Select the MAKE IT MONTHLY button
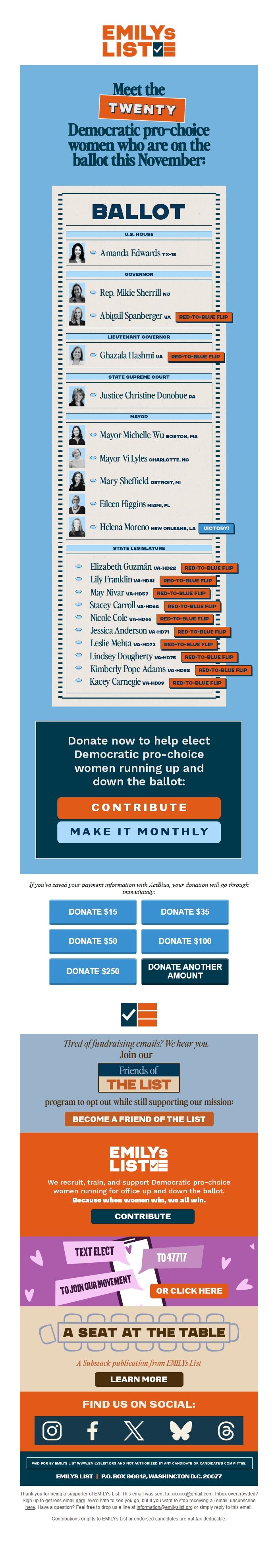Image resolution: width=278 pixels, height=1568 pixels. (x=139, y=831)
